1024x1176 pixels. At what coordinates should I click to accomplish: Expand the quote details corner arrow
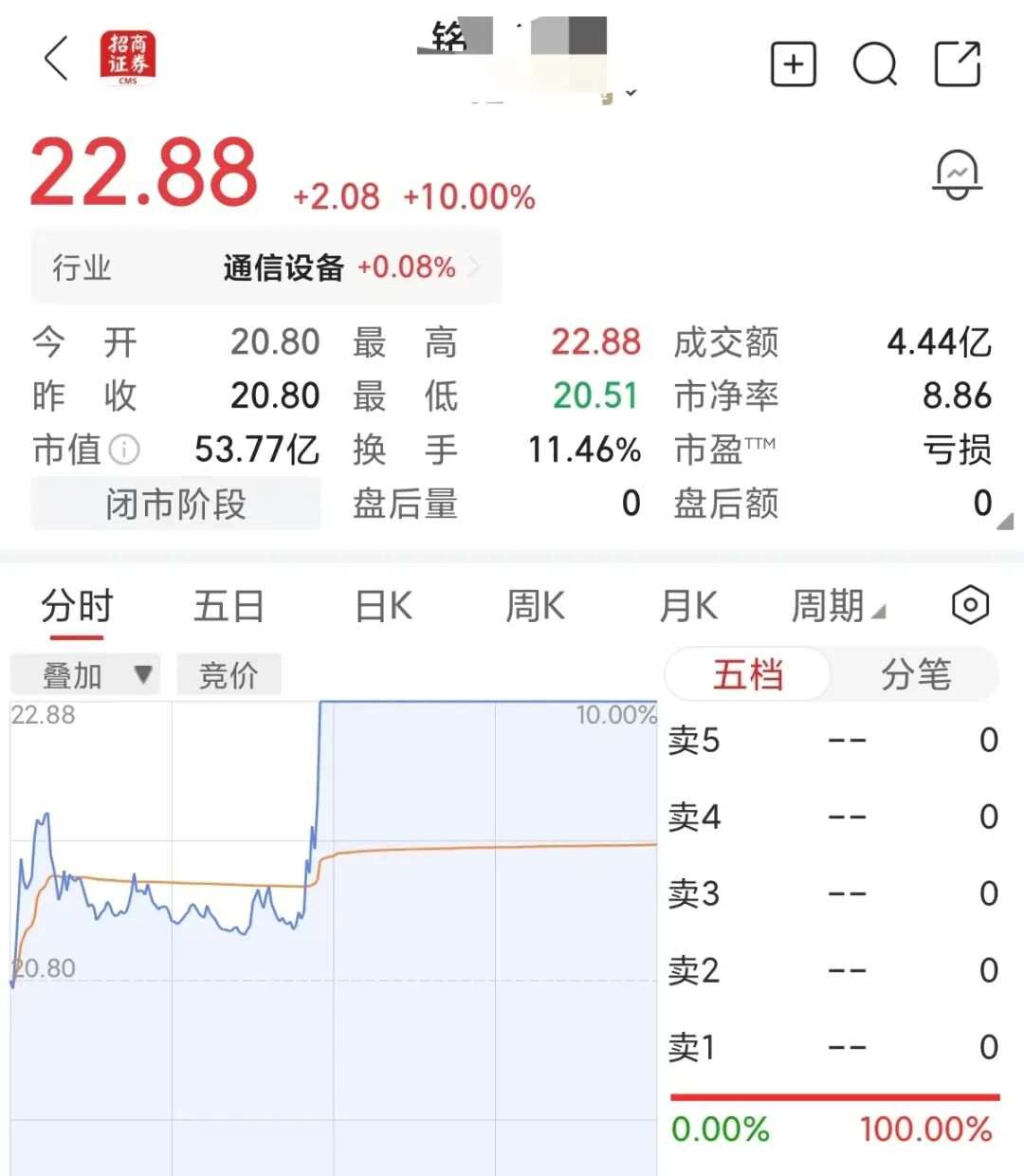[x=1005, y=521]
